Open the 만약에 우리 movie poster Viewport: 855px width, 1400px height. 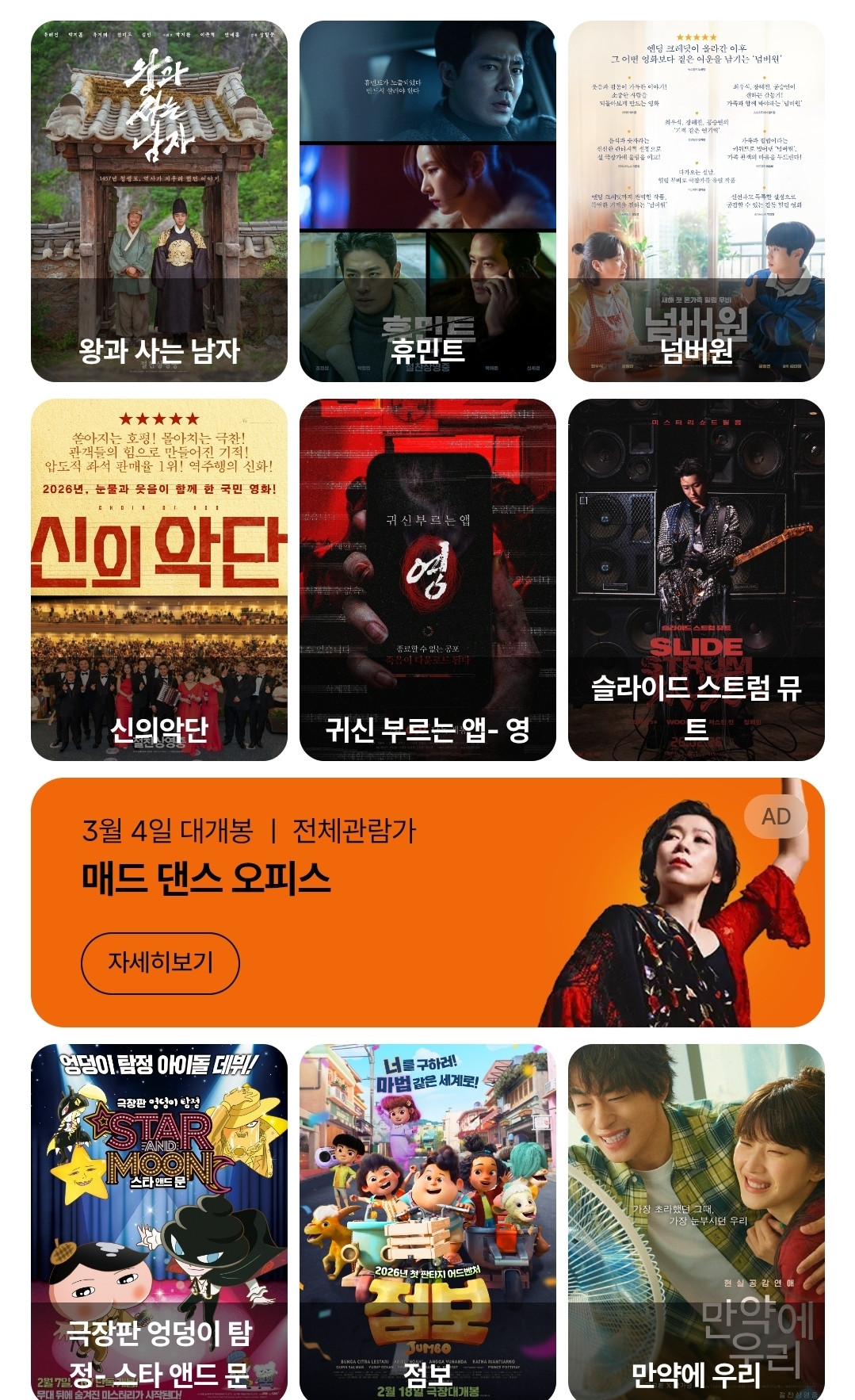click(x=696, y=1221)
